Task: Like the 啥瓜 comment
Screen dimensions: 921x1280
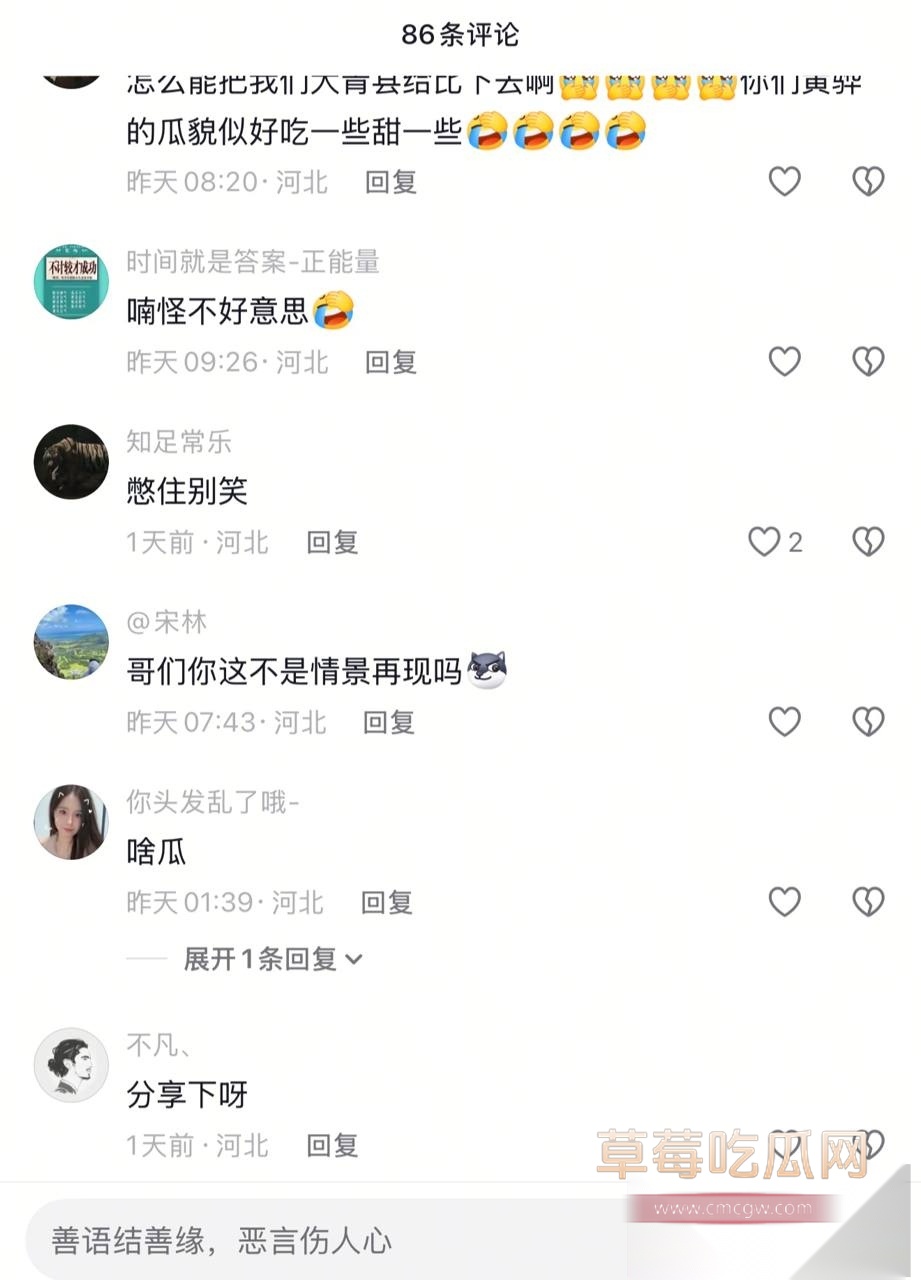Action: (784, 902)
